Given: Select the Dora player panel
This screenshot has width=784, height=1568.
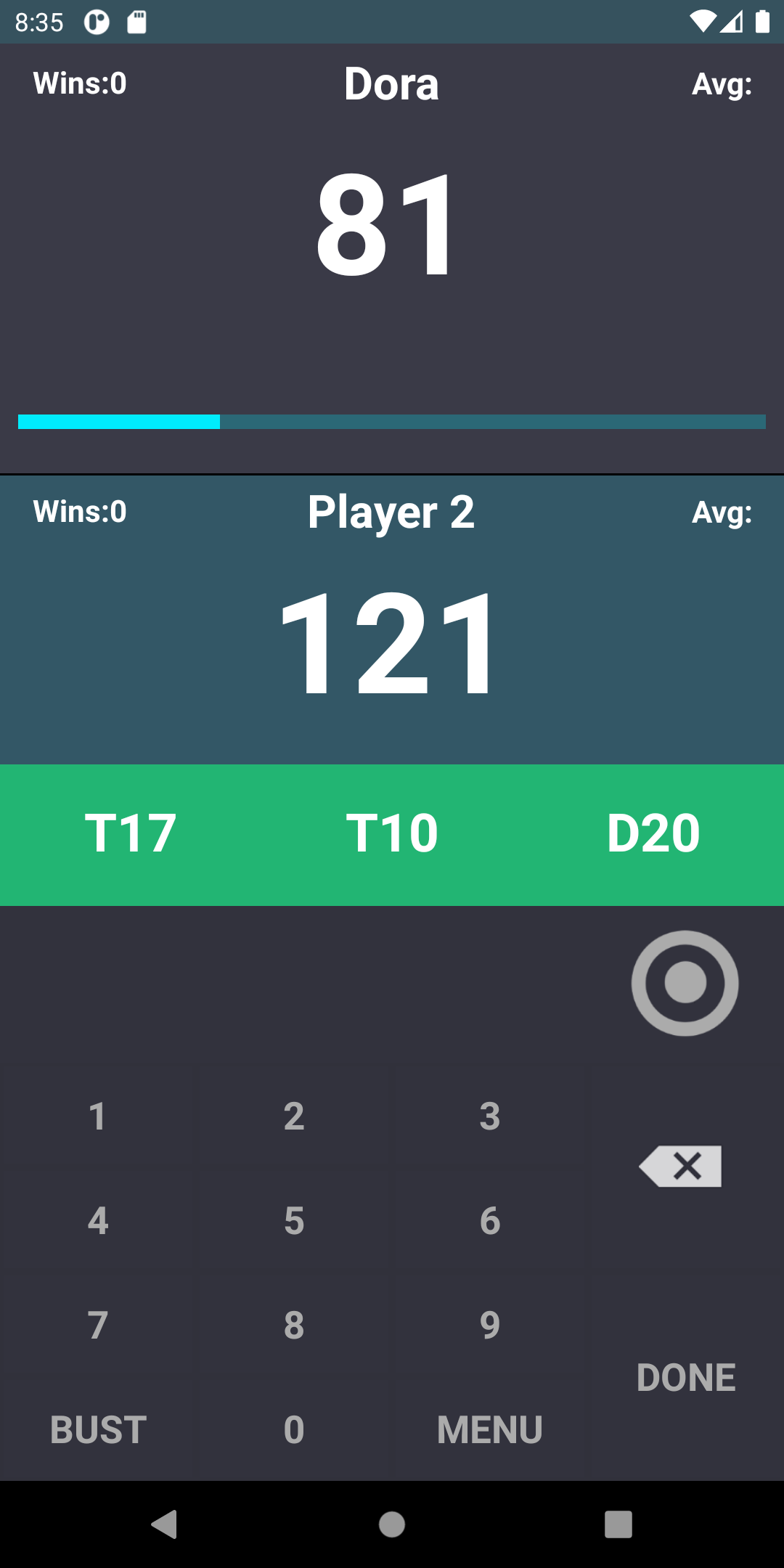Looking at the screenshot, I should (x=392, y=258).
